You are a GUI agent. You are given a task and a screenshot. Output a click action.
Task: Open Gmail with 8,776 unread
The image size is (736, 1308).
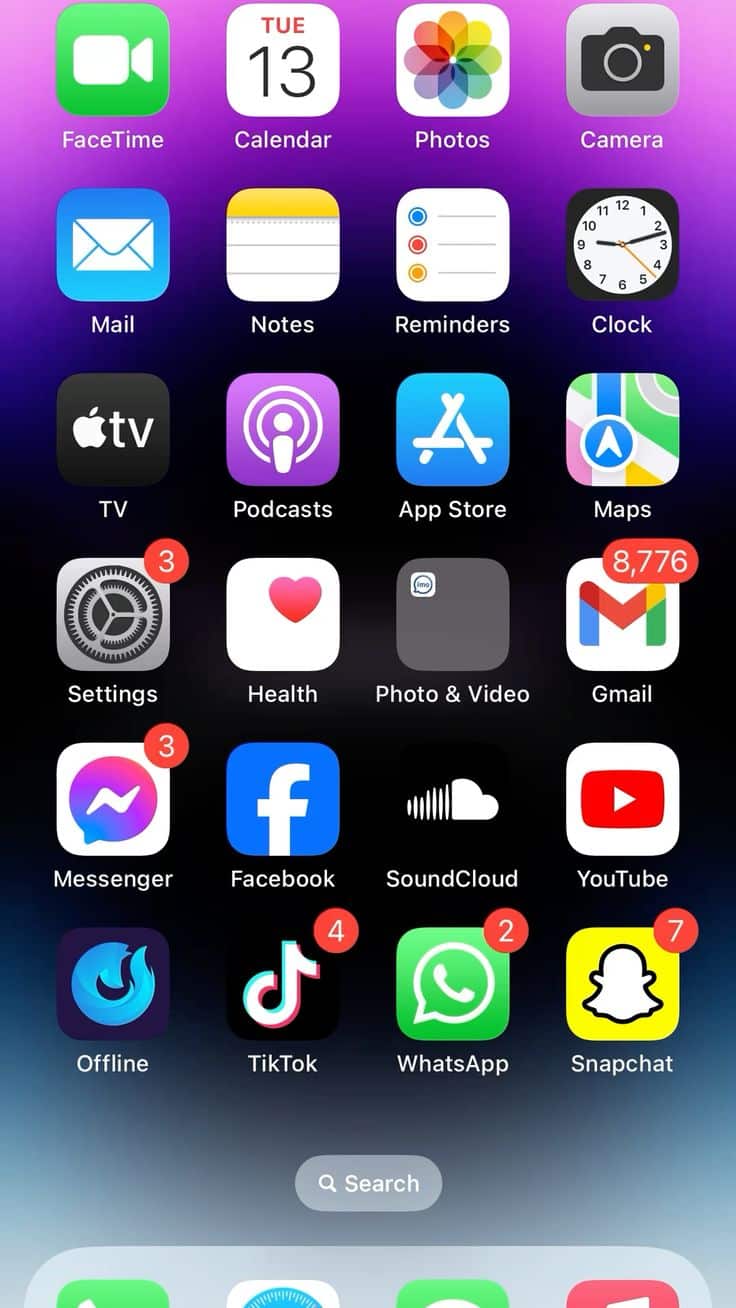(x=622, y=614)
